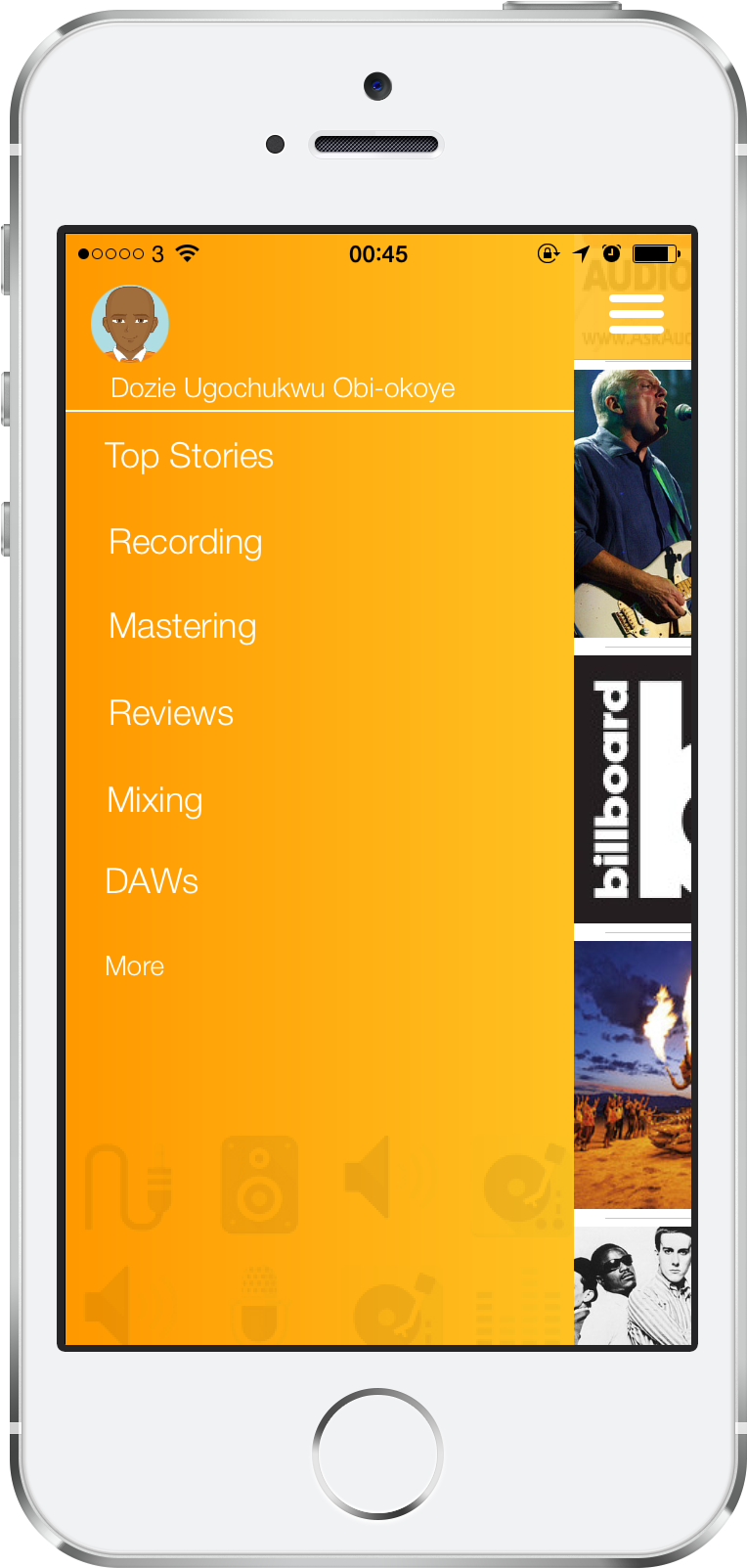Open the black-and-white band photo article

(x=633, y=1285)
